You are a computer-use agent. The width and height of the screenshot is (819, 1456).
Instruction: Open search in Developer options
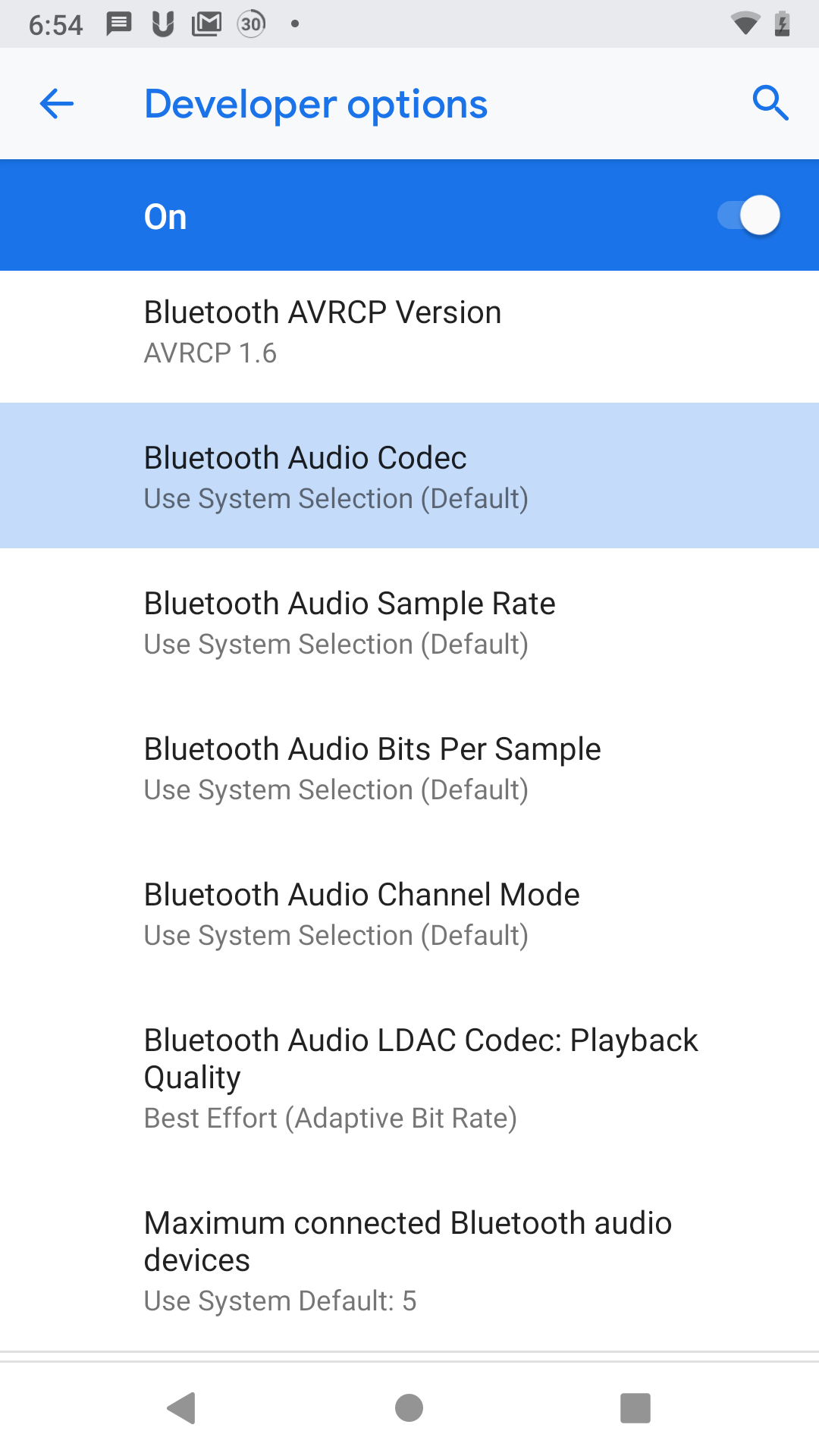[770, 104]
